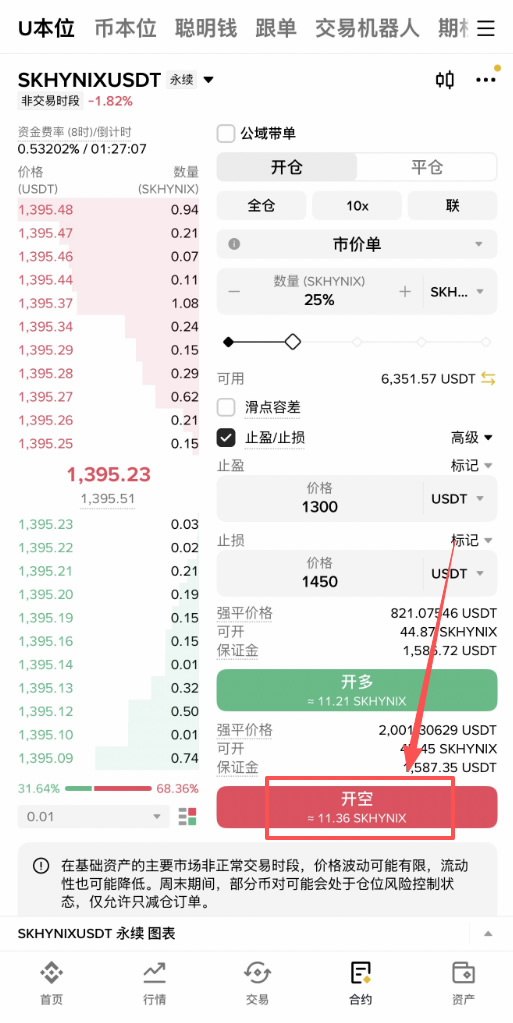Edit the 止盈 price field showing 1300
This screenshot has width=513, height=1023.
[x=320, y=498]
